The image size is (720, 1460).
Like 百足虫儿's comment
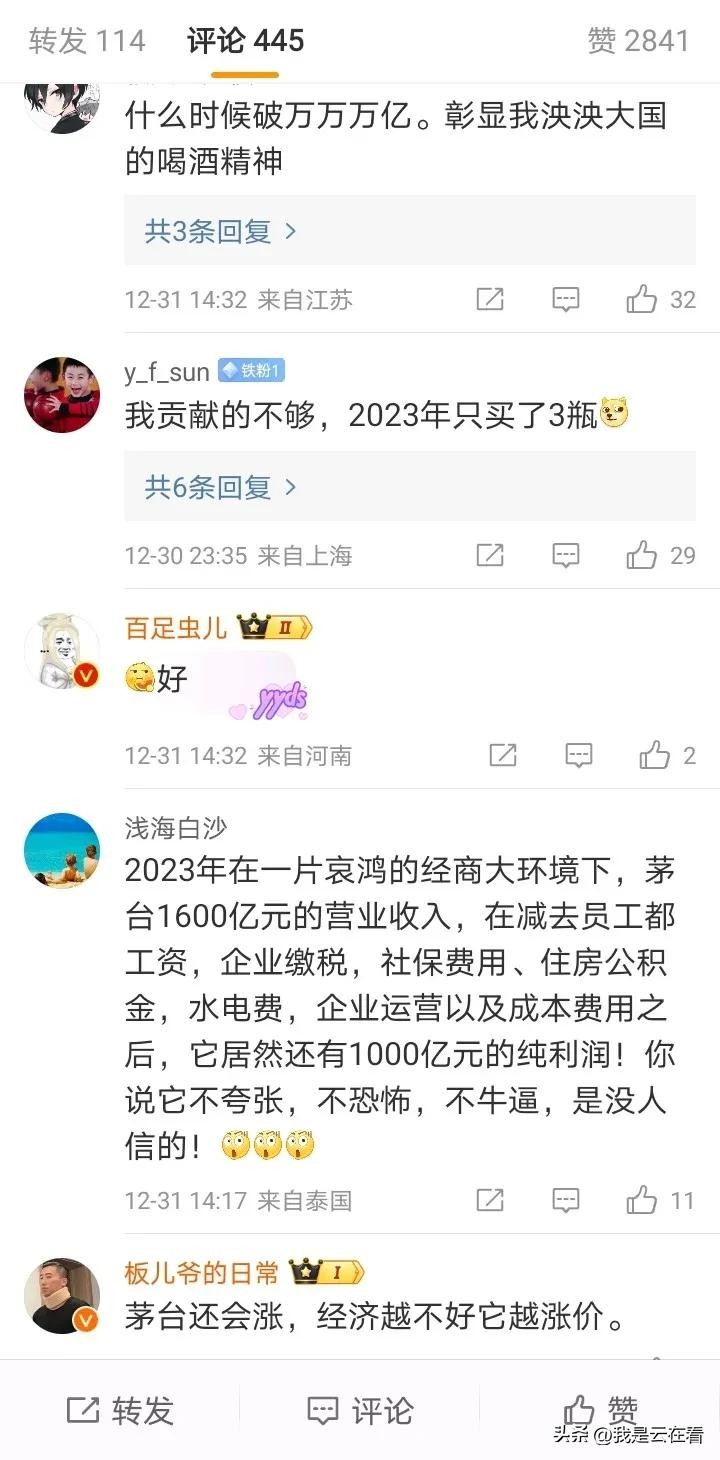coord(655,755)
